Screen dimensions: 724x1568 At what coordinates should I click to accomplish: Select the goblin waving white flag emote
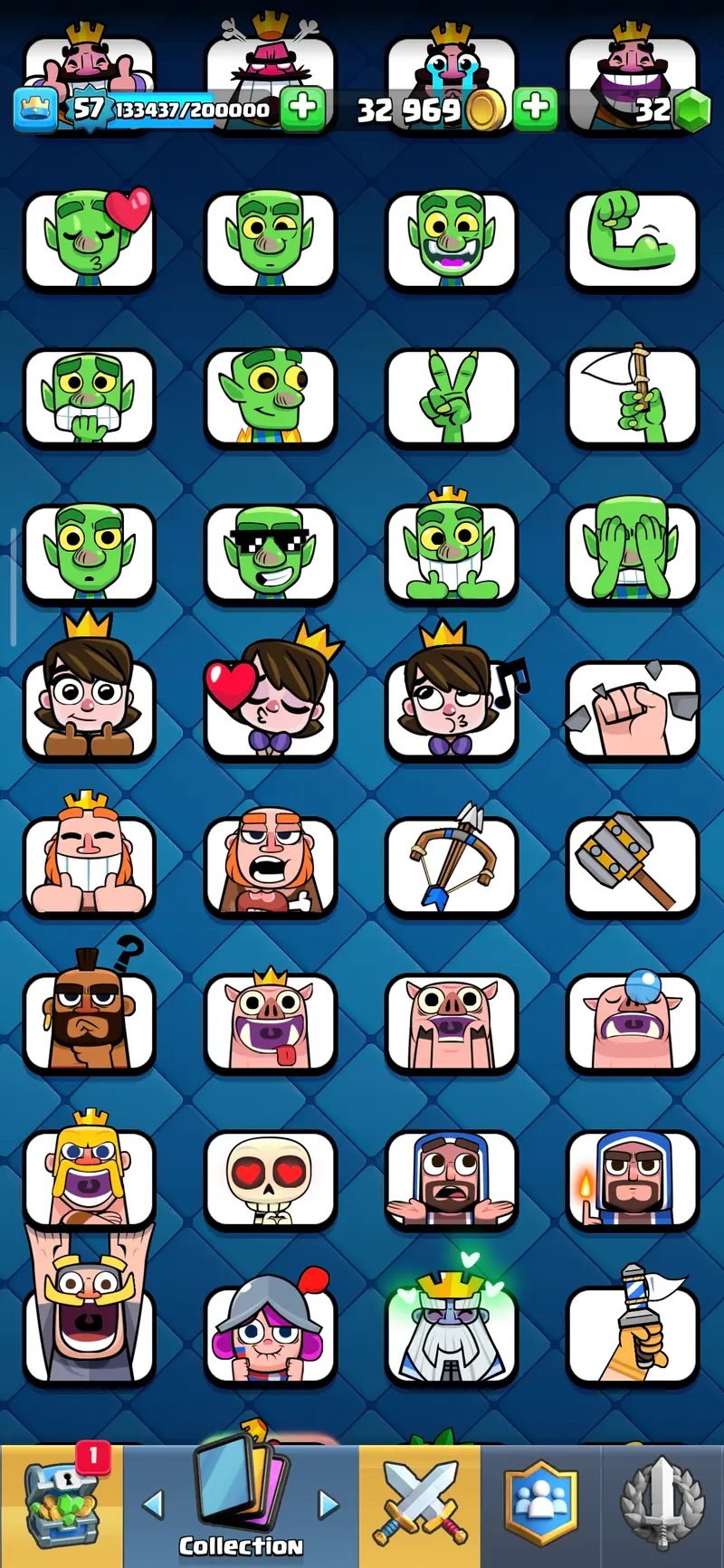(633, 397)
